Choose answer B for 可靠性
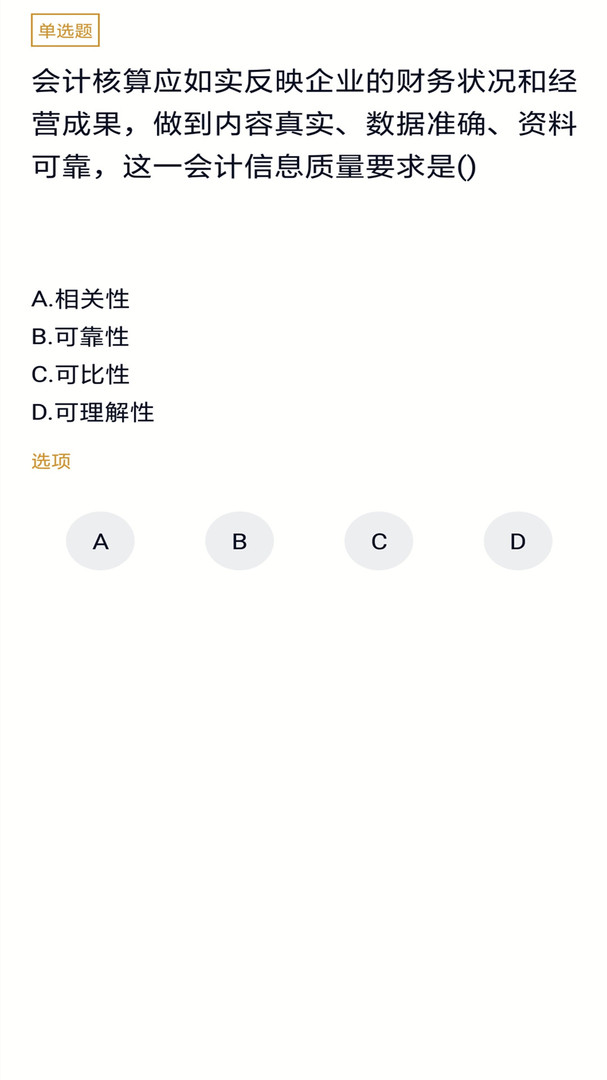The image size is (607, 1080). tap(239, 541)
